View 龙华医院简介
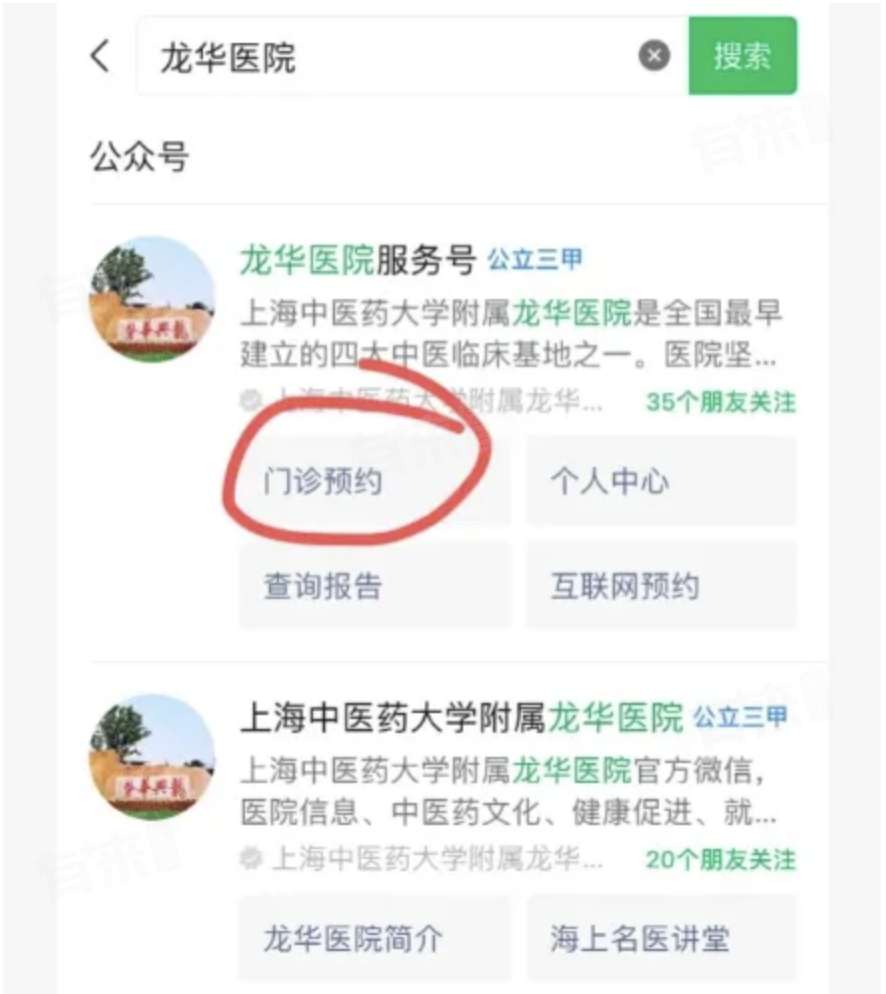 [x=374, y=938]
